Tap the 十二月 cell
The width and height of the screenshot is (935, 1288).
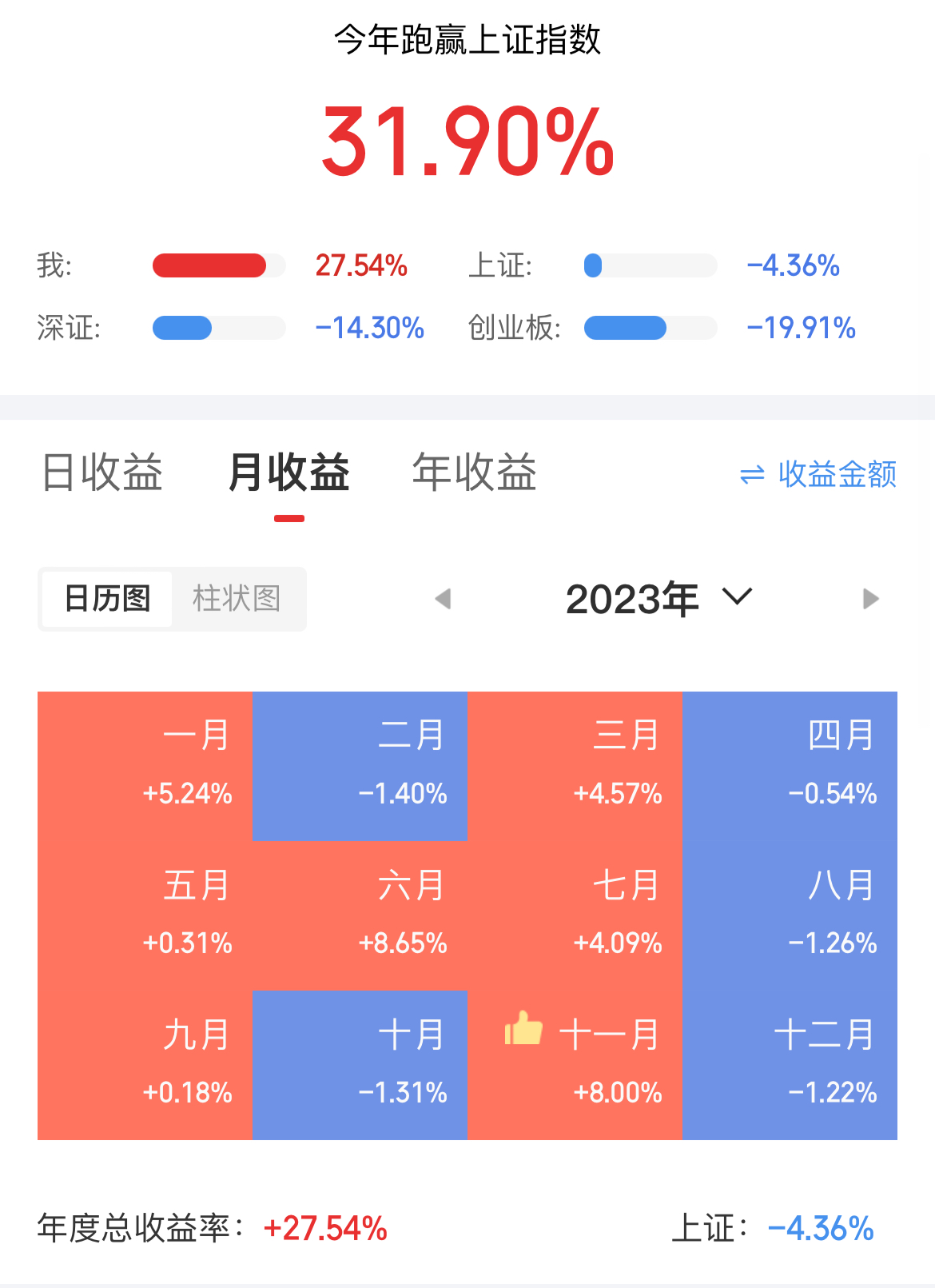pos(790,1064)
